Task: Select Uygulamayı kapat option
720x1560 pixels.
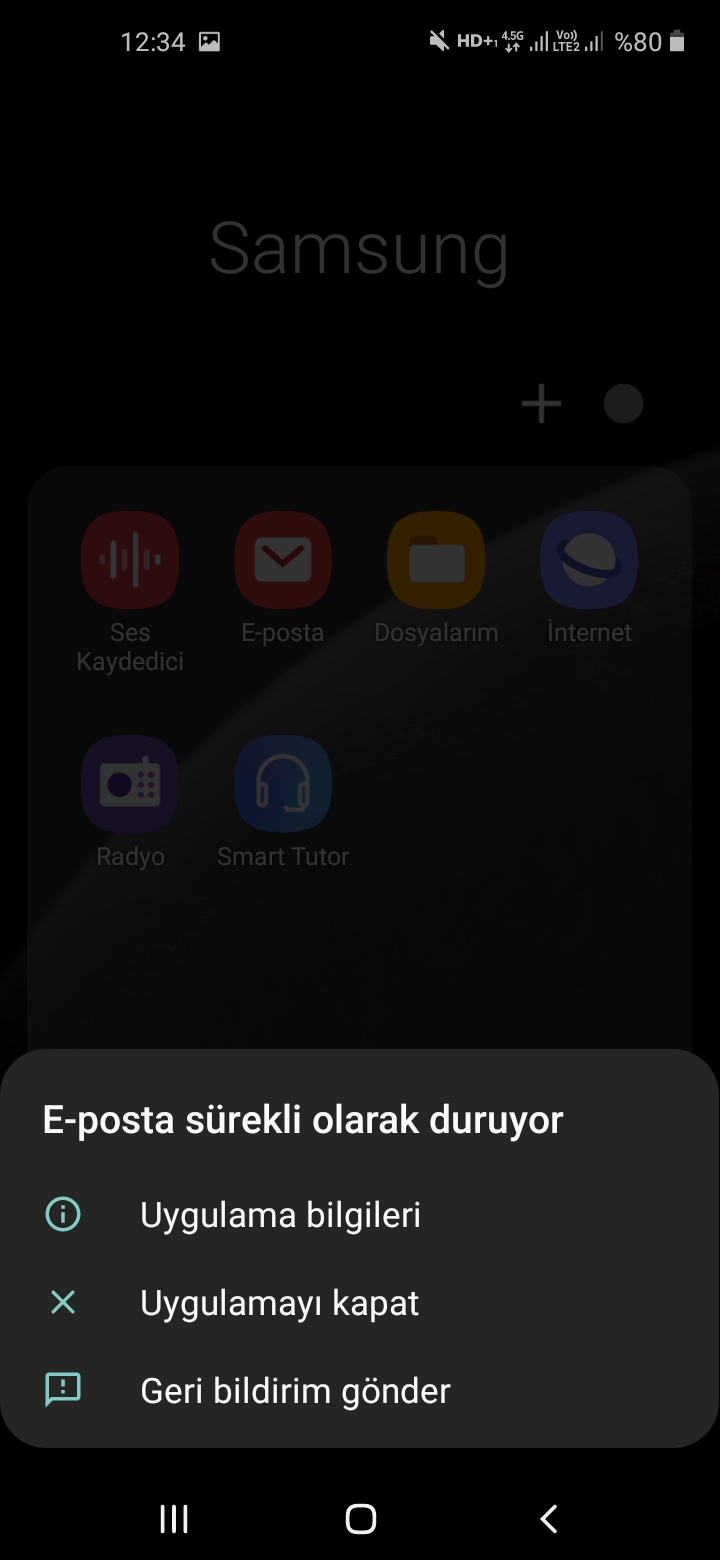Action: pyautogui.click(x=279, y=1303)
